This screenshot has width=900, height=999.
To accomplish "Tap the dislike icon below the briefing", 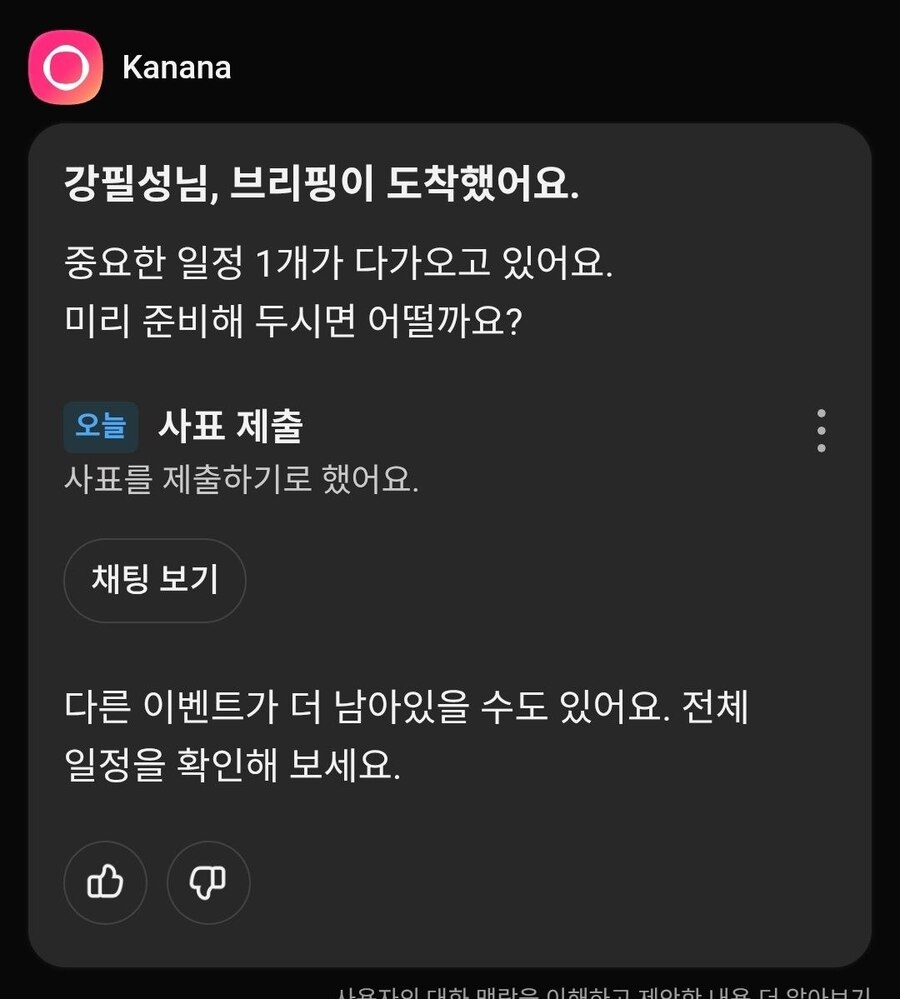I will pyautogui.click(x=207, y=882).
